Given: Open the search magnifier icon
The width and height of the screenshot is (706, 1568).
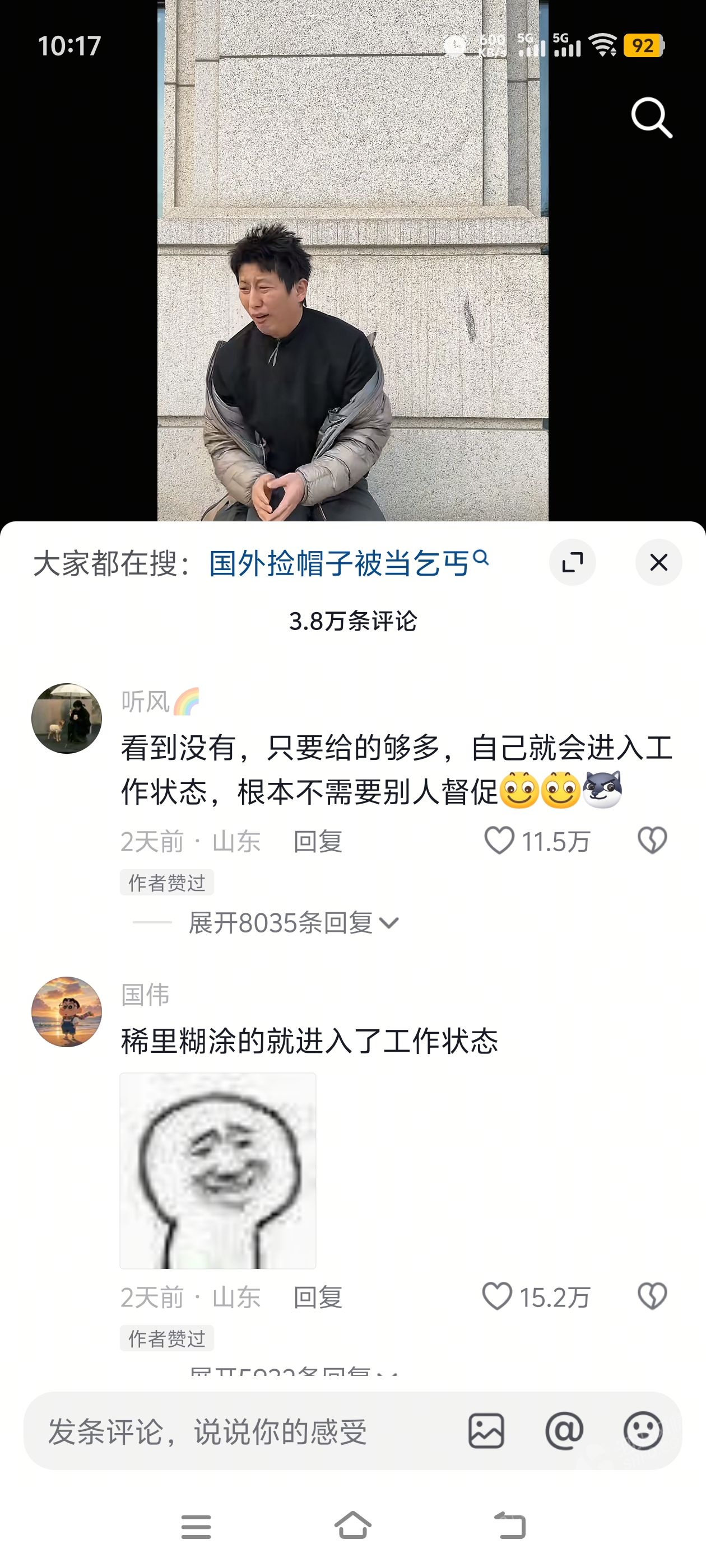Looking at the screenshot, I should point(651,117).
